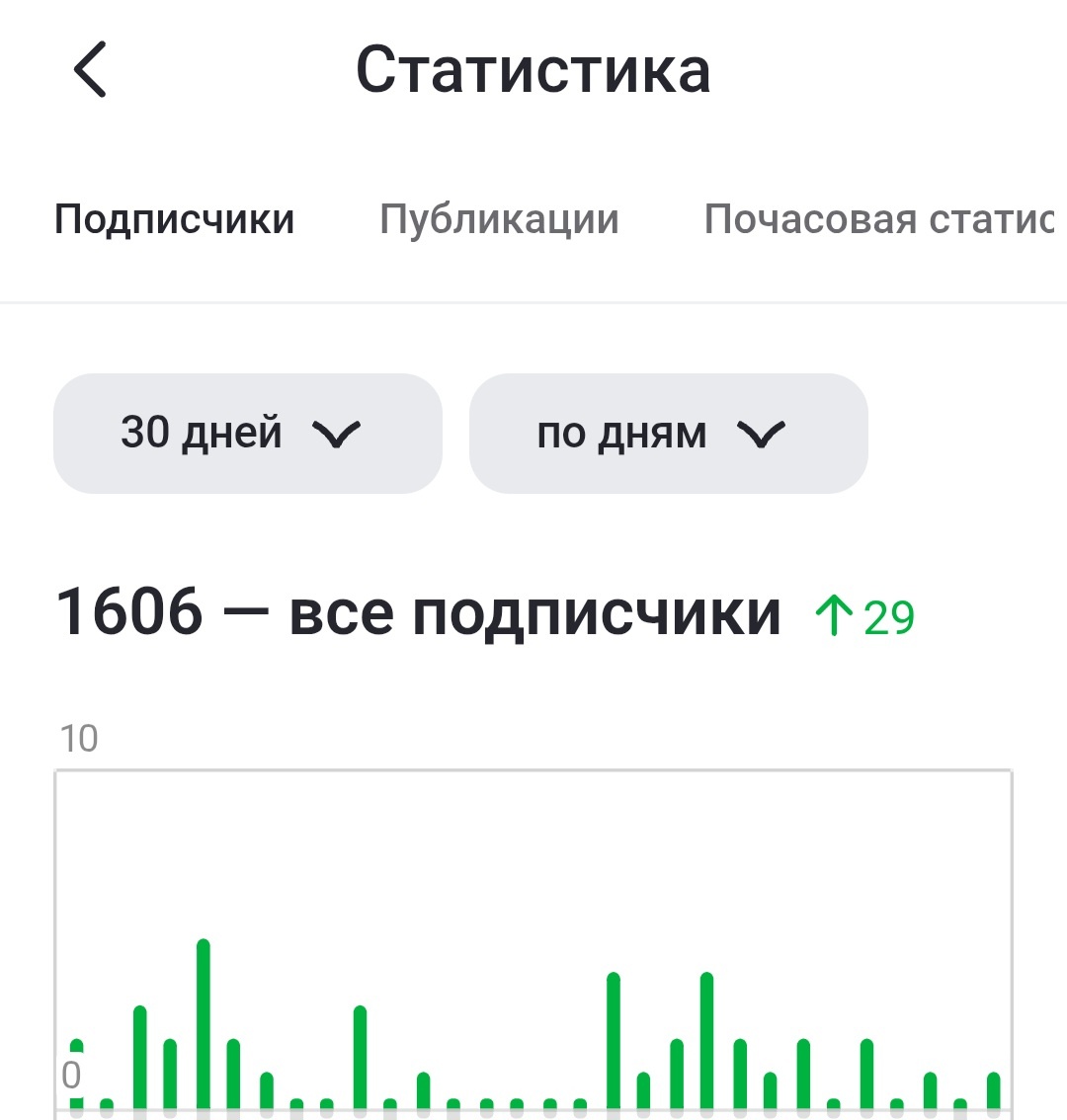This screenshot has width=1067, height=1120.
Task: Switch to the Публикации tab
Action: (x=499, y=219)
